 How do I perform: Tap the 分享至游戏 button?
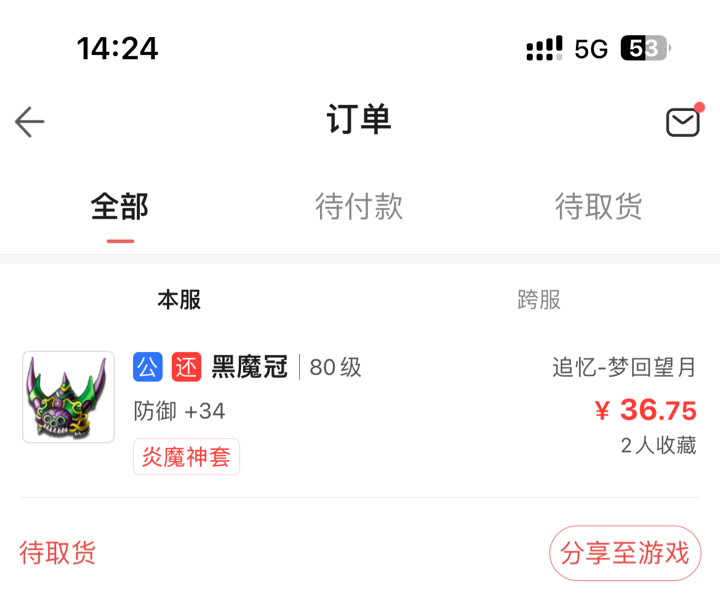[x=625, y=553]
